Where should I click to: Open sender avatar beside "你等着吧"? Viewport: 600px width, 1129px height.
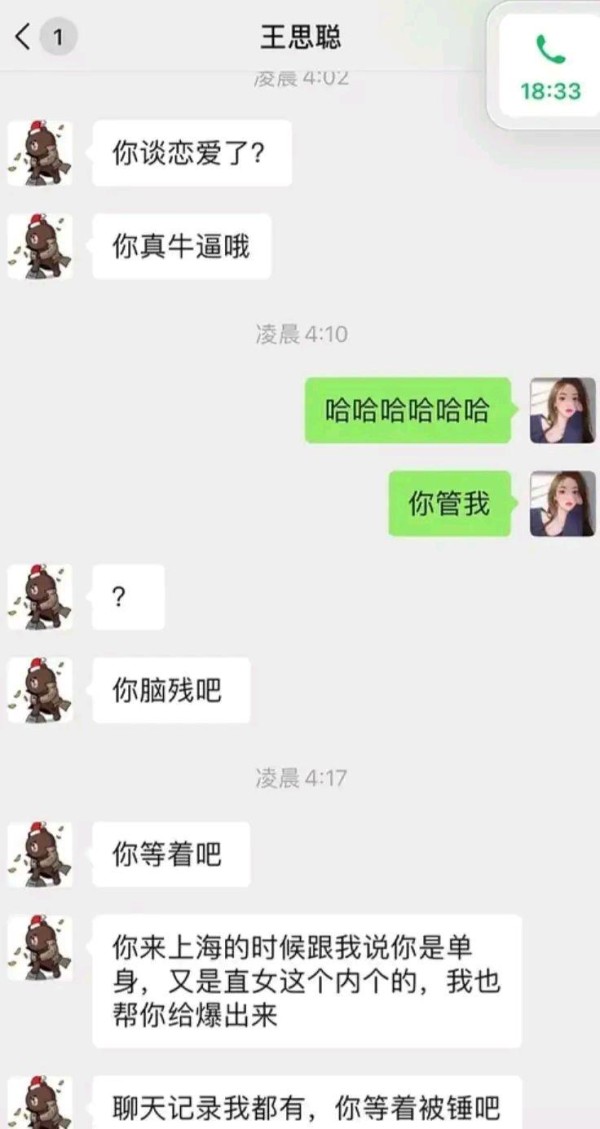(40, 855)
